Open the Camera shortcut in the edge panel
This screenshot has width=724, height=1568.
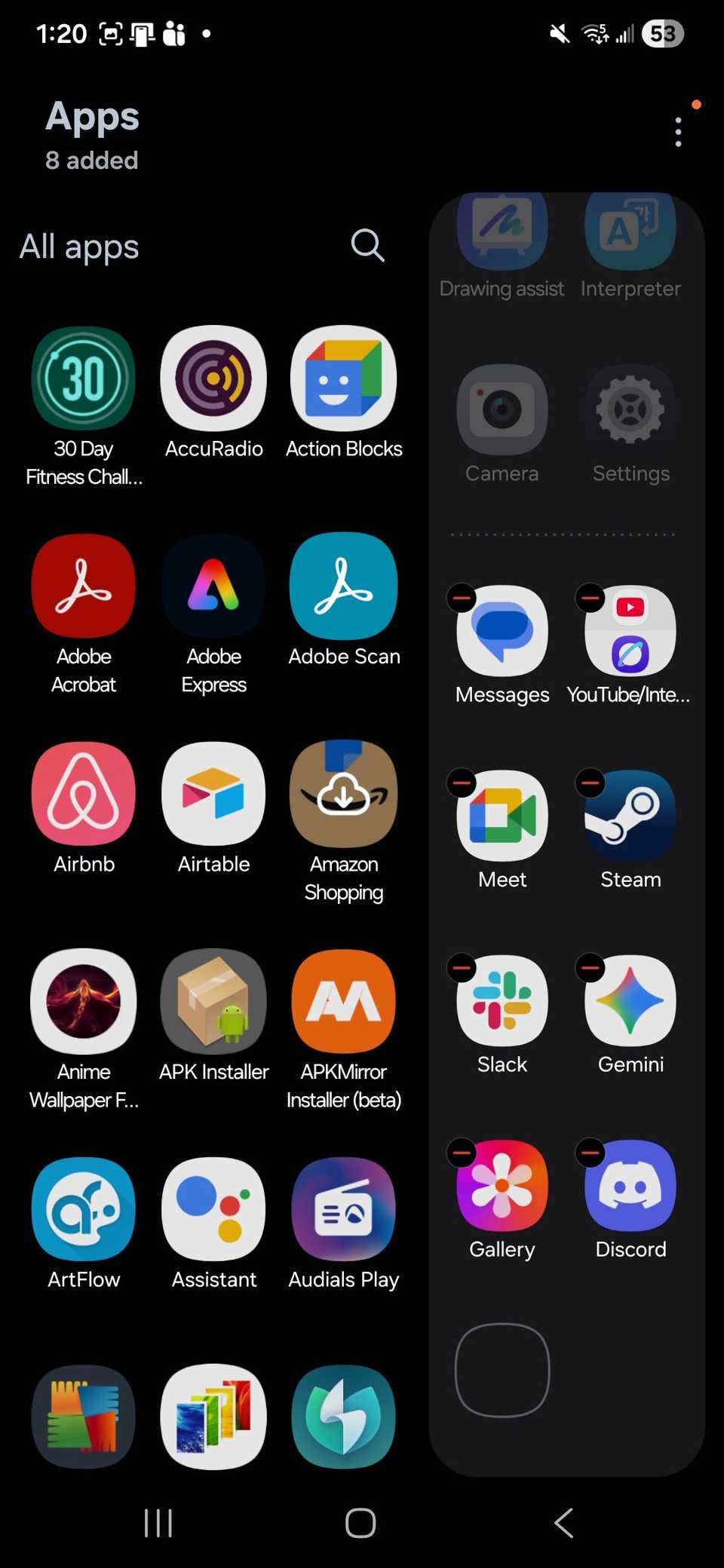pyautogui.click(x=502, y=411)
